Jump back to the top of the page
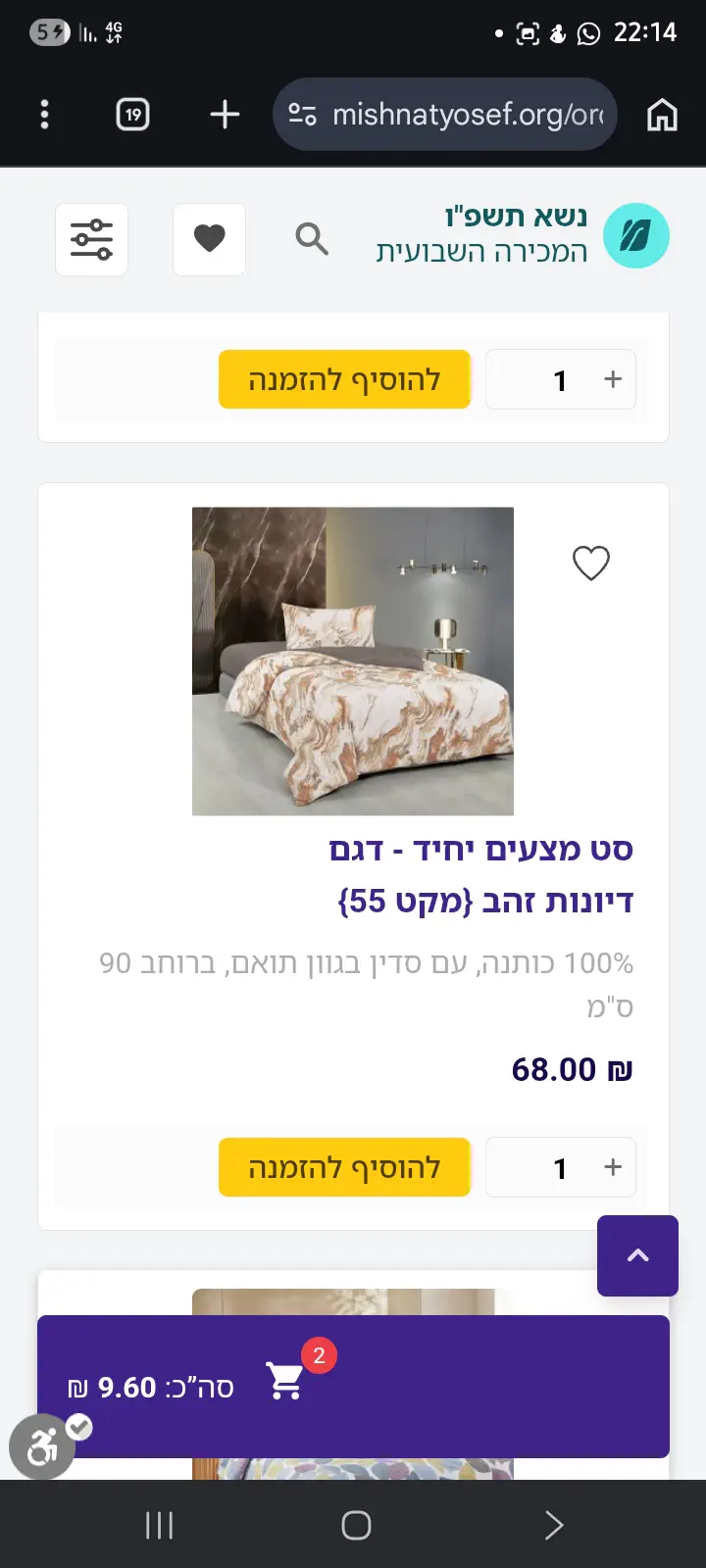The height and width of the screenshot is (1568, 706). click(637, 1255)
